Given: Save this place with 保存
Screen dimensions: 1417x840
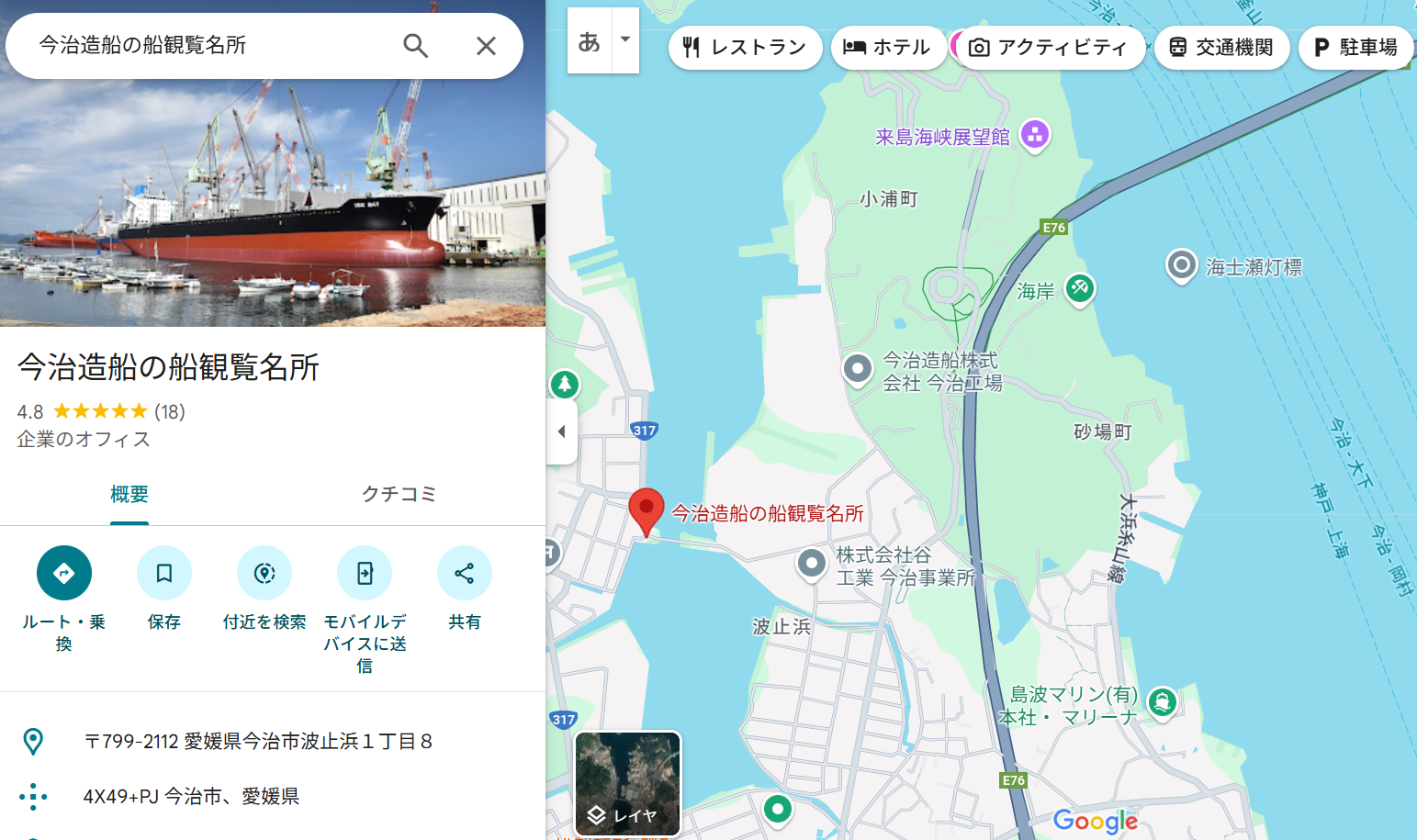Looking at the screenshot, I should pos(164,573).
